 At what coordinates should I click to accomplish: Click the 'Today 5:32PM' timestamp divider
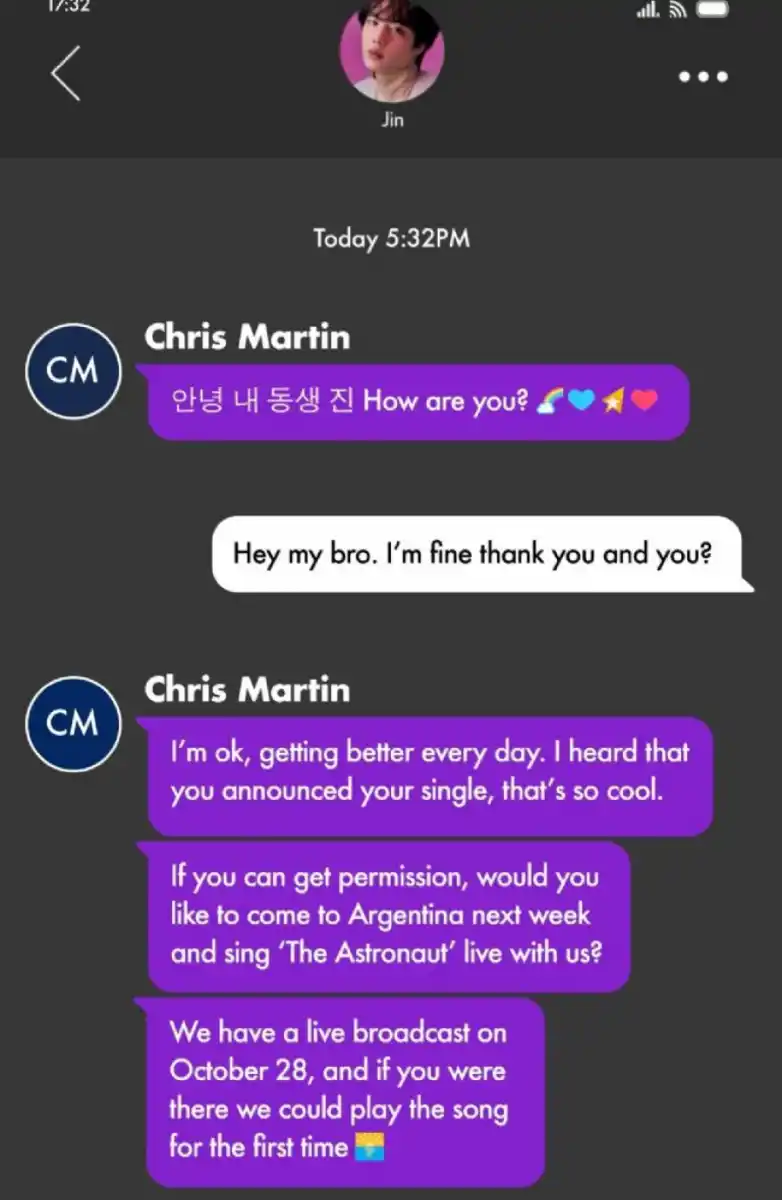(x=390, y=239)
